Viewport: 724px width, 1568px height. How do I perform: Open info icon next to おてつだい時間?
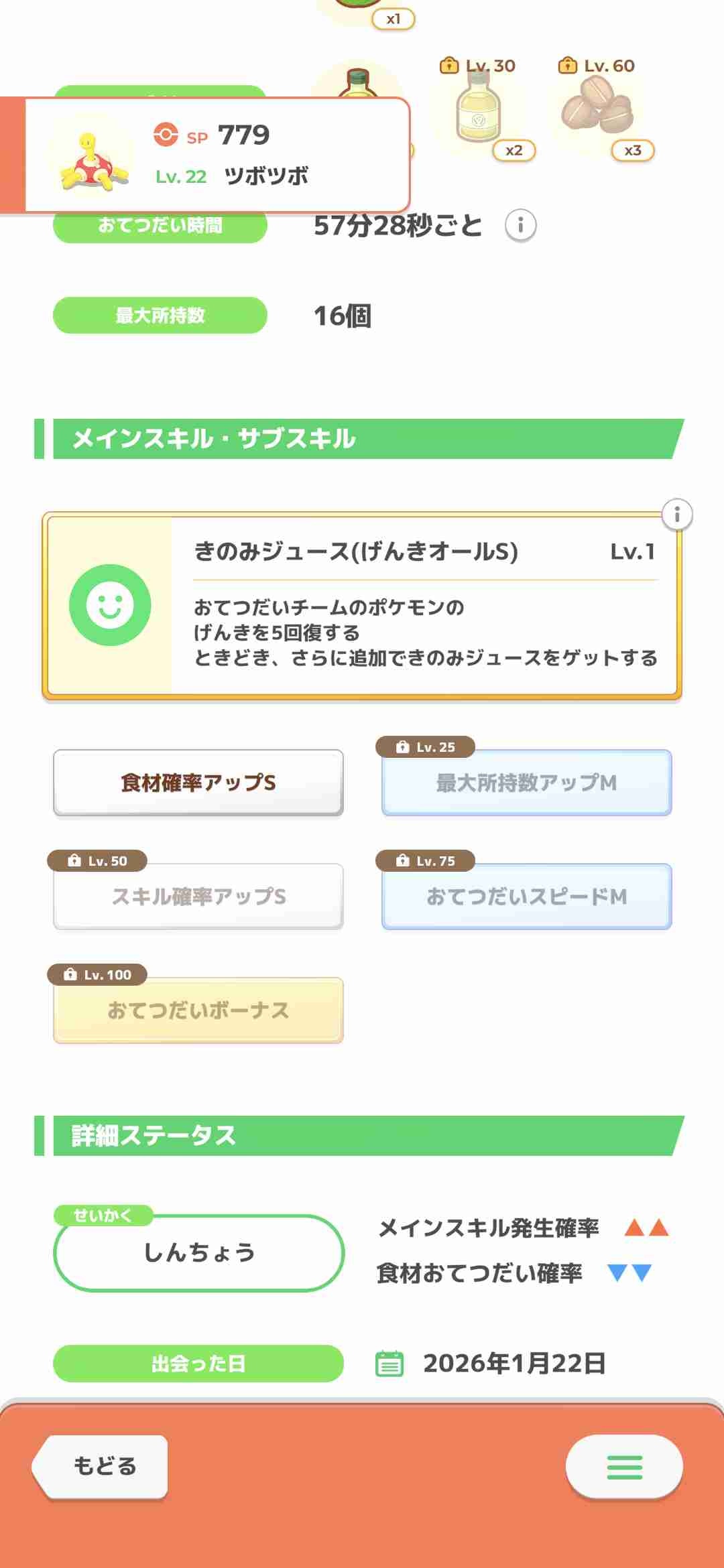coord(520,225)
